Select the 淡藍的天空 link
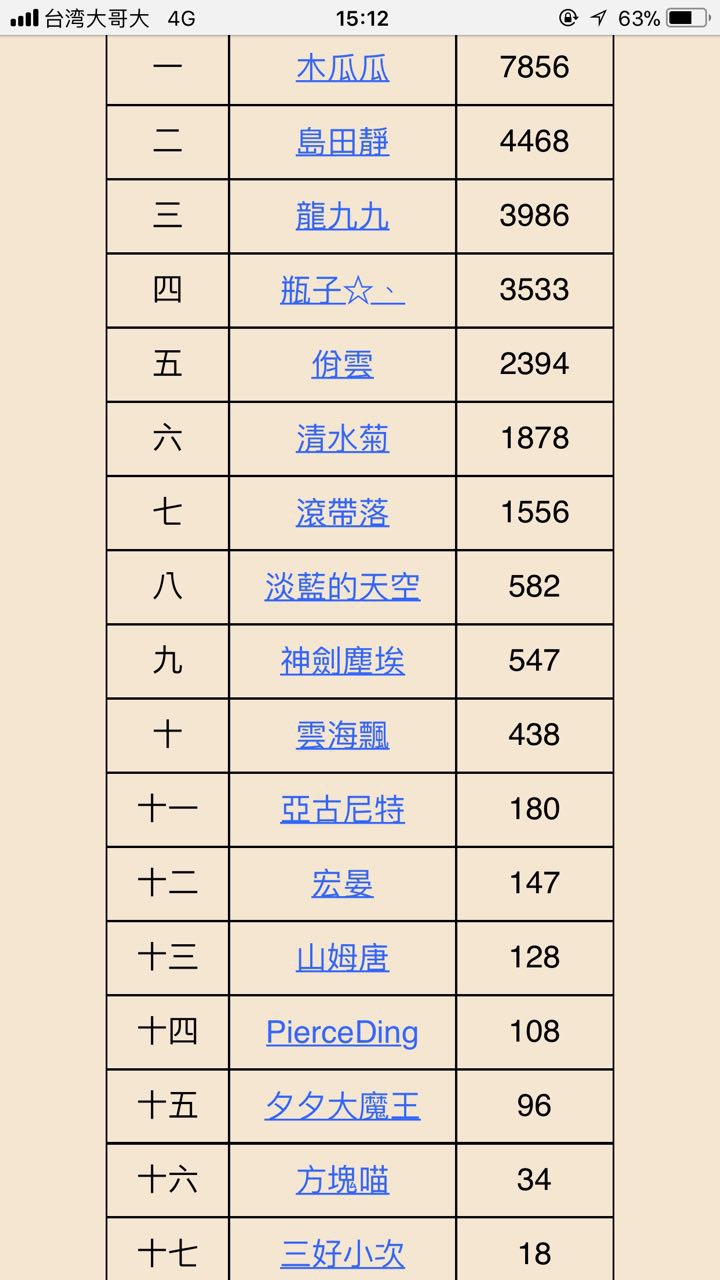This screenshot has height=1280, width=720. coord(342,586)
